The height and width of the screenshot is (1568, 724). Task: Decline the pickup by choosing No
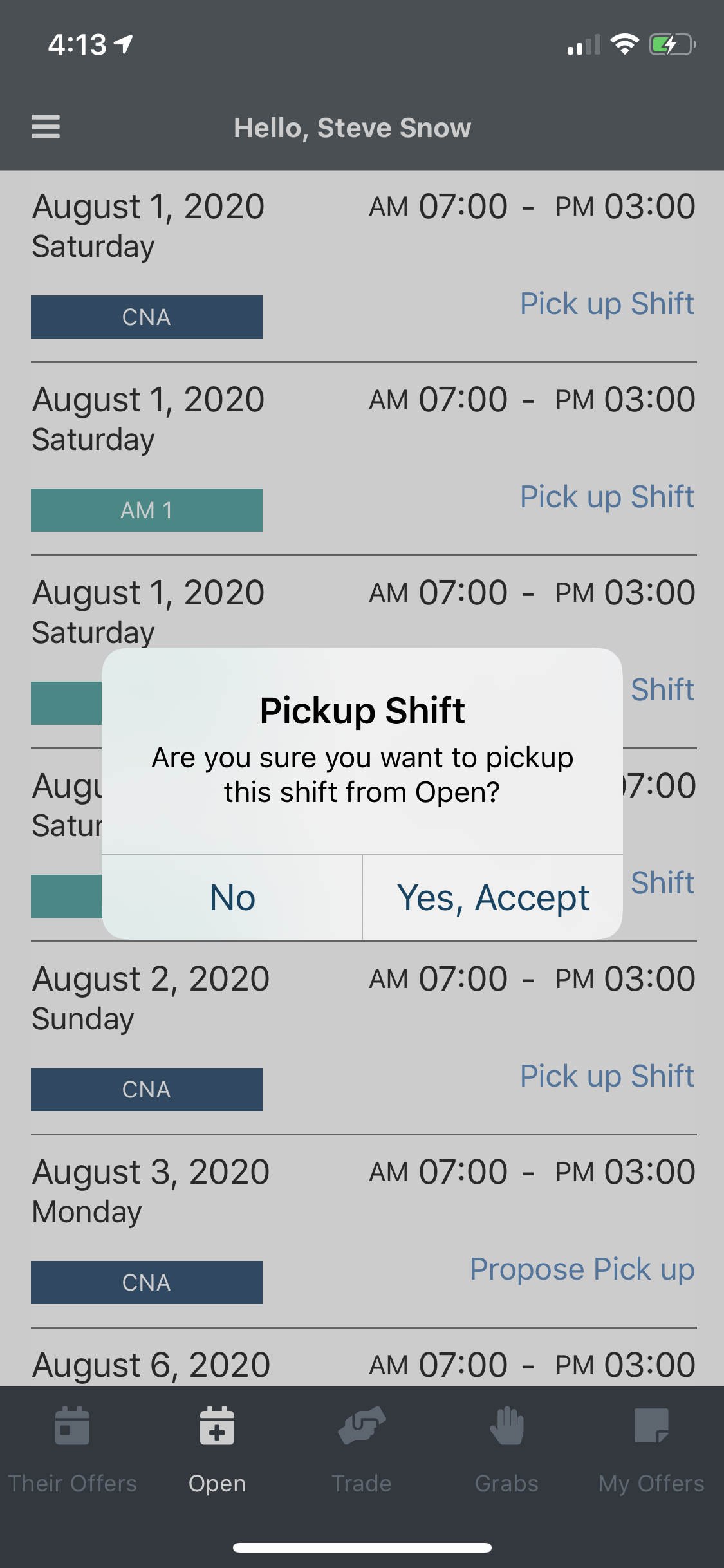[232, 897]
